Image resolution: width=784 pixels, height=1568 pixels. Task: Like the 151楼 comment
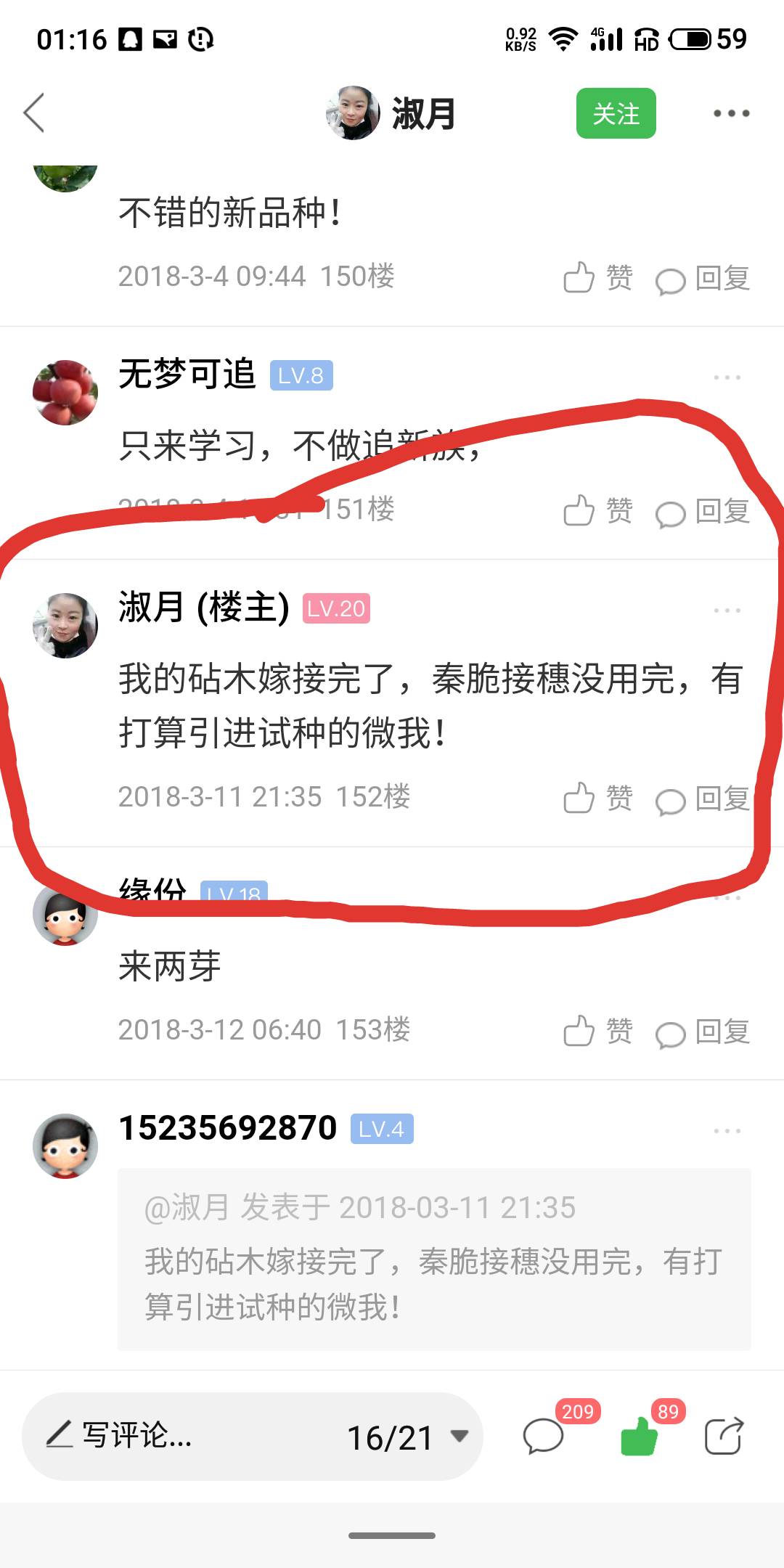(x=598, y=510)
